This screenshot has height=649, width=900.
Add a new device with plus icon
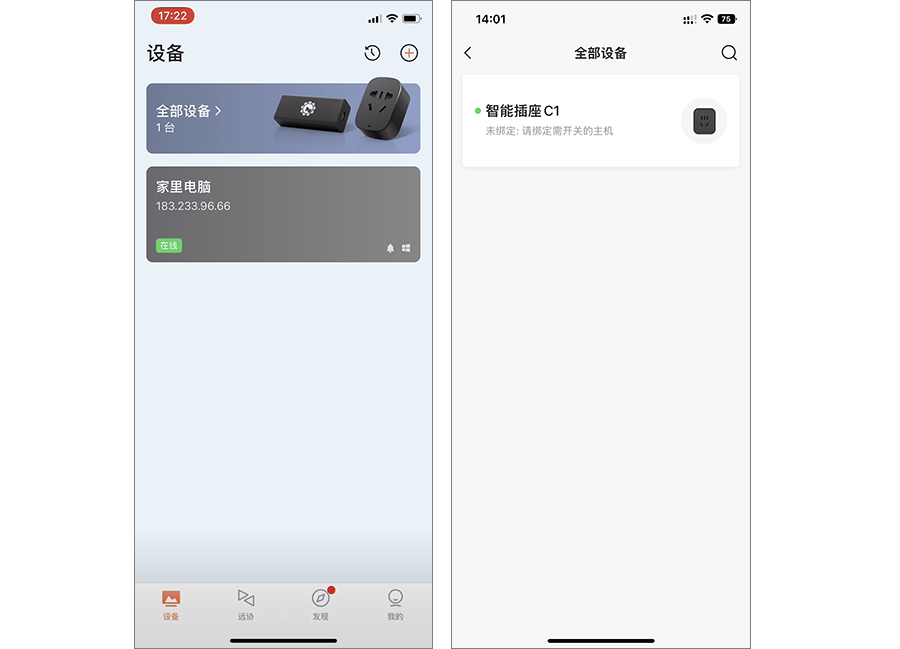pyautogui.click(x=408, y=53)
